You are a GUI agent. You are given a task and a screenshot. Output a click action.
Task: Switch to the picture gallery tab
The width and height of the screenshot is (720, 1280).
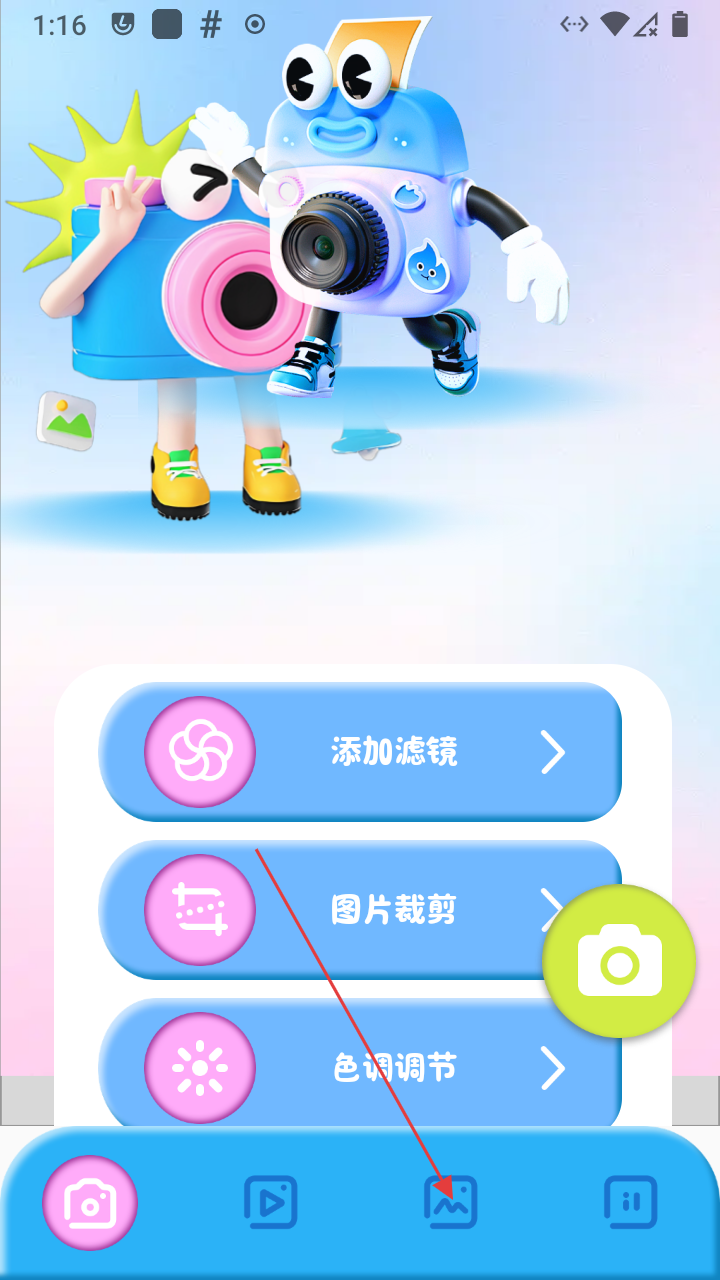pyautogui.click(x=451, y=1202)
